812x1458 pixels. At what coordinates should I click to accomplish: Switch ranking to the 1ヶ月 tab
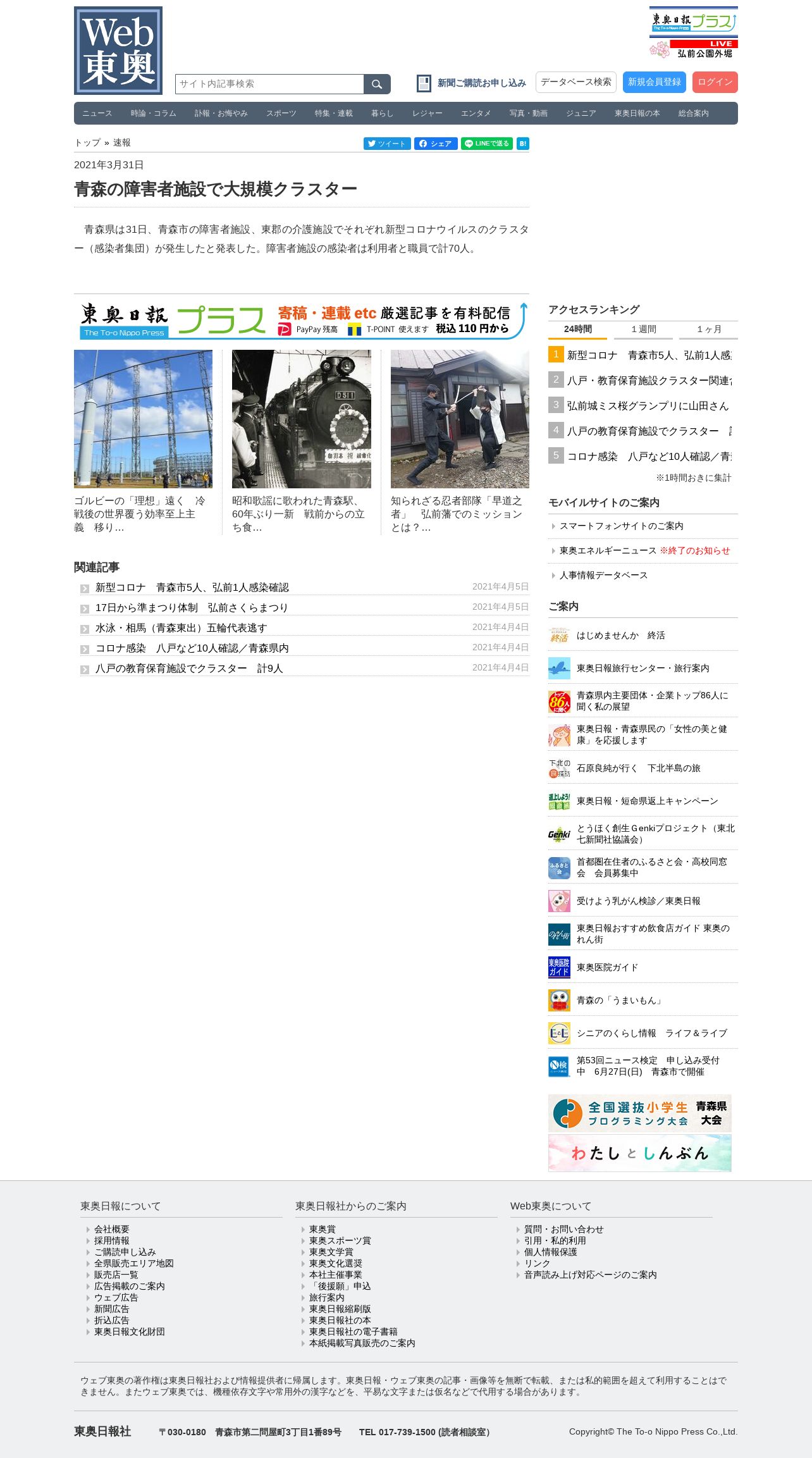point(708,330)
